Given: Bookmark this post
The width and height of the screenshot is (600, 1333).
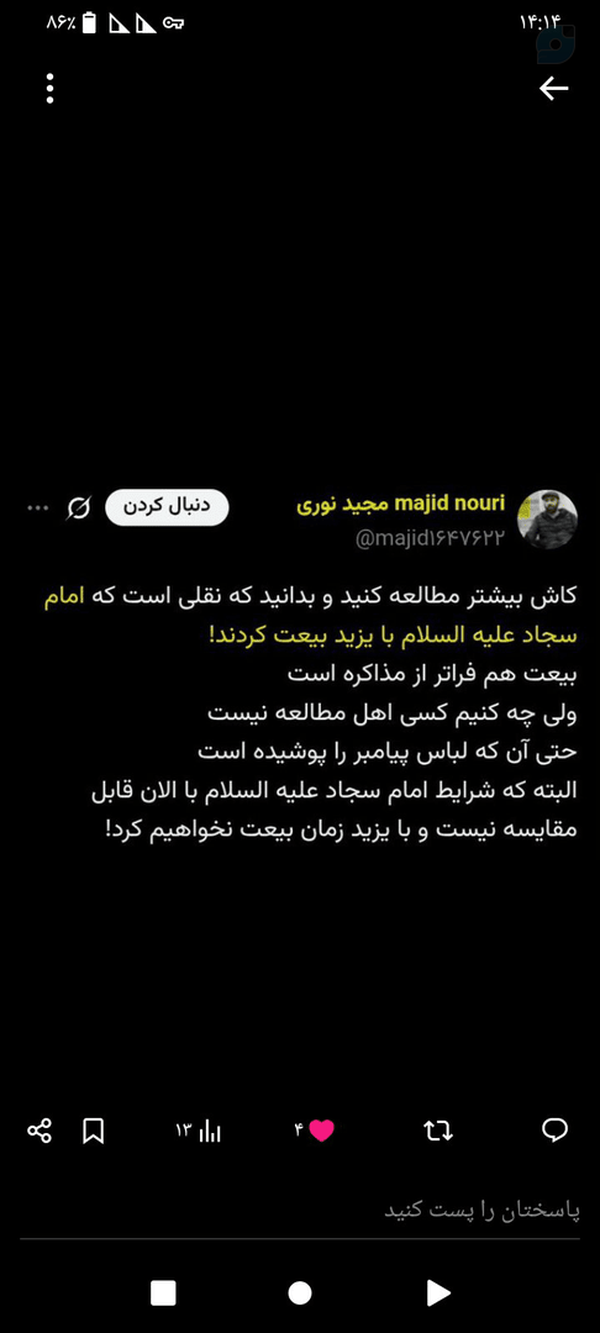Looking at the screenshot, I should coord(93,1131).
